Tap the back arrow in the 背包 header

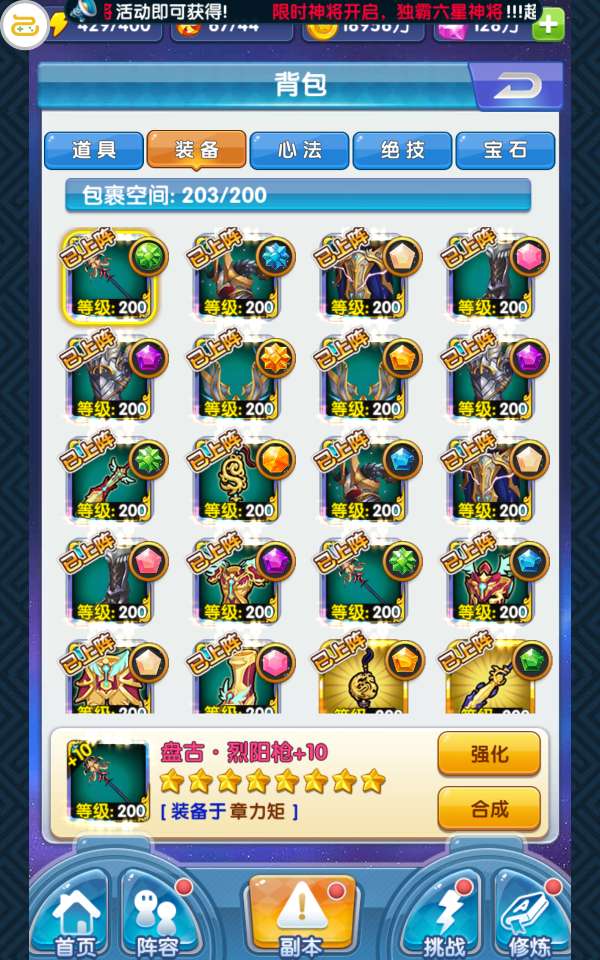[x=517, y=86]
